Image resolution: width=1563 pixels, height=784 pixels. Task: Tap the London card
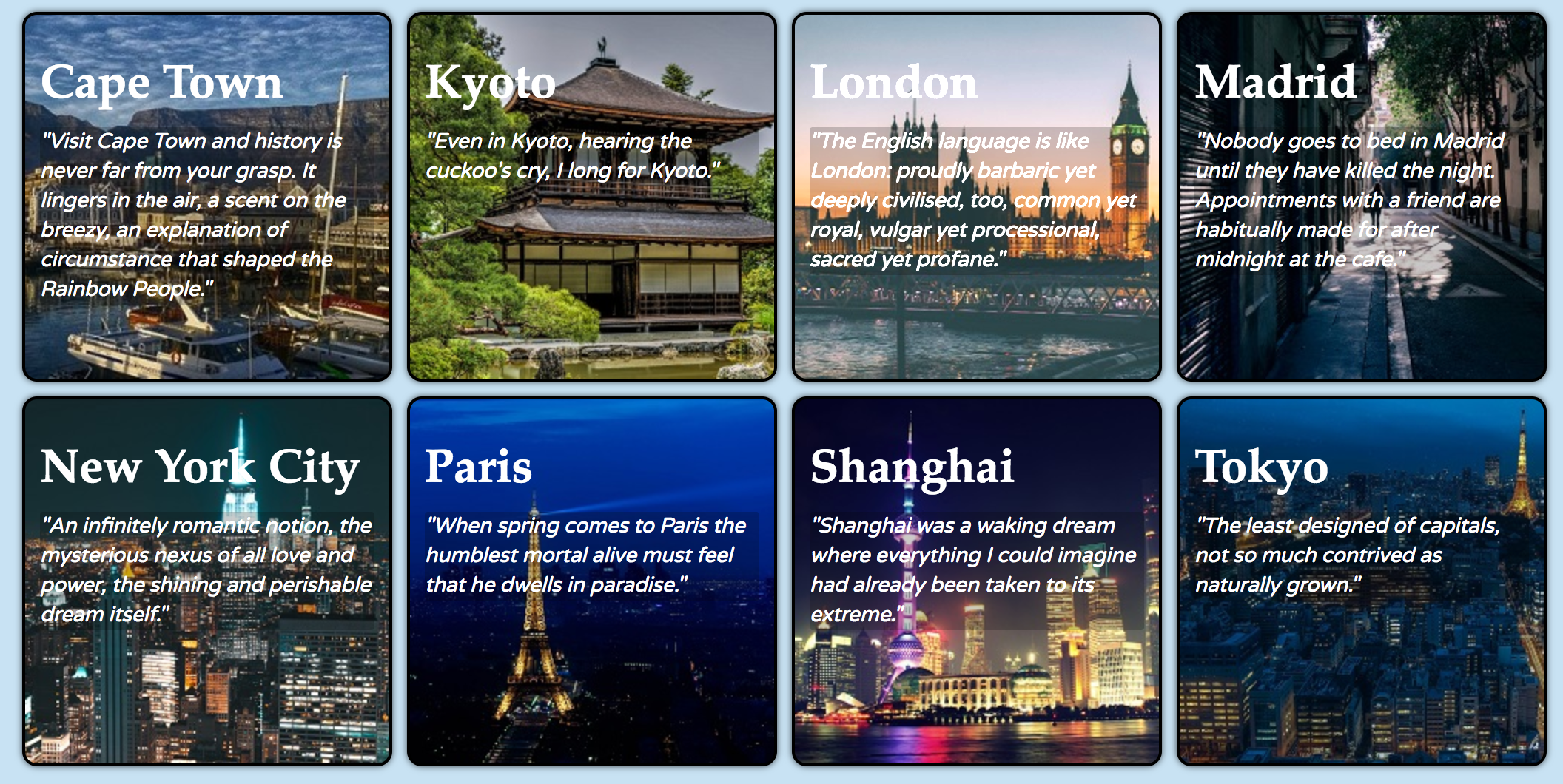976,197
